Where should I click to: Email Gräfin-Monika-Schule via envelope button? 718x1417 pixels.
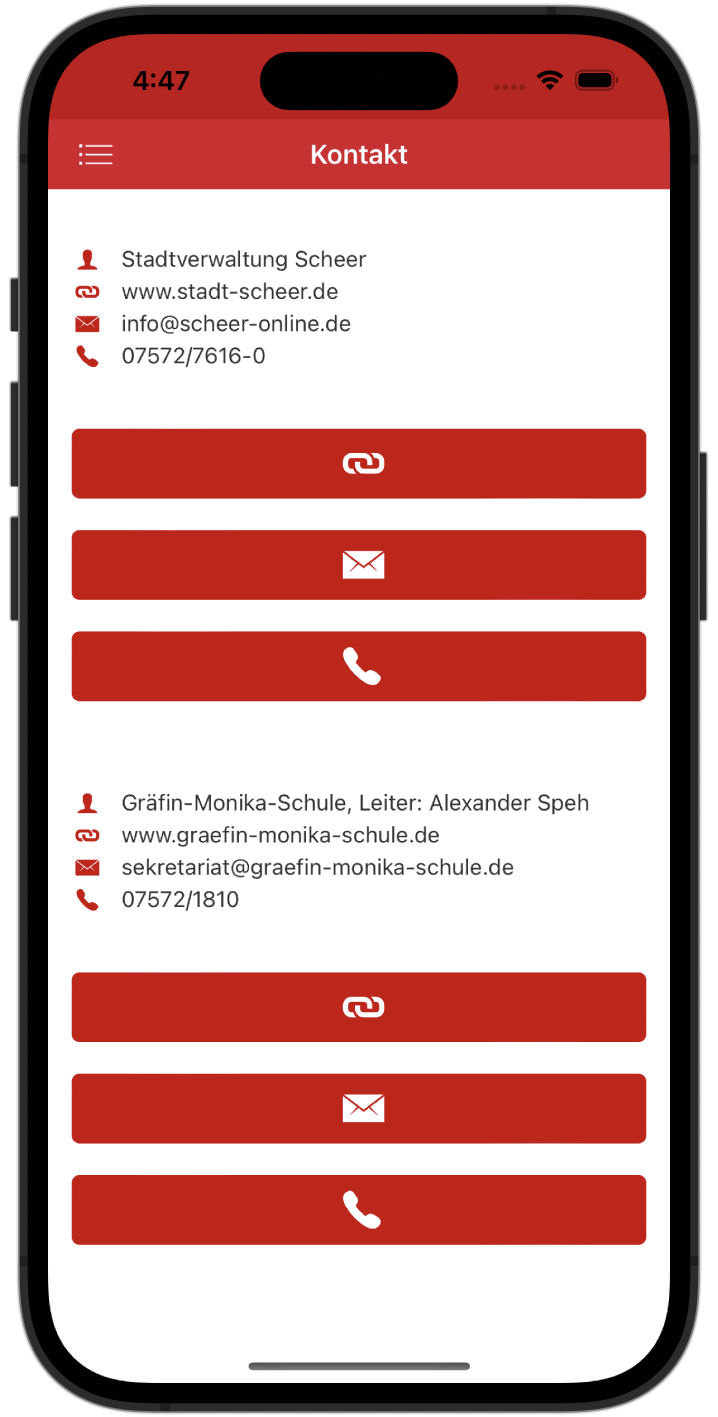359,1108
